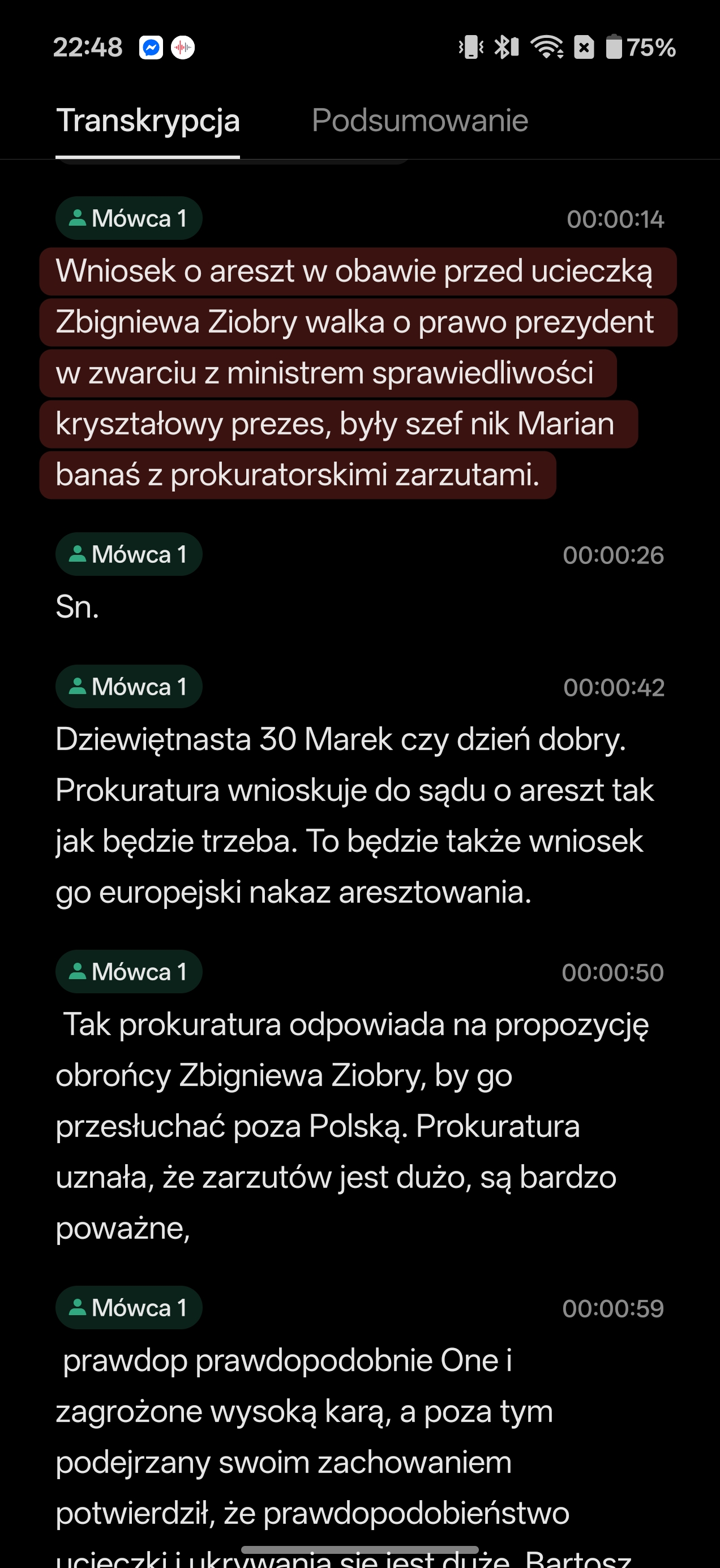Select the Transkrypcja tab

tap(148, 120)
